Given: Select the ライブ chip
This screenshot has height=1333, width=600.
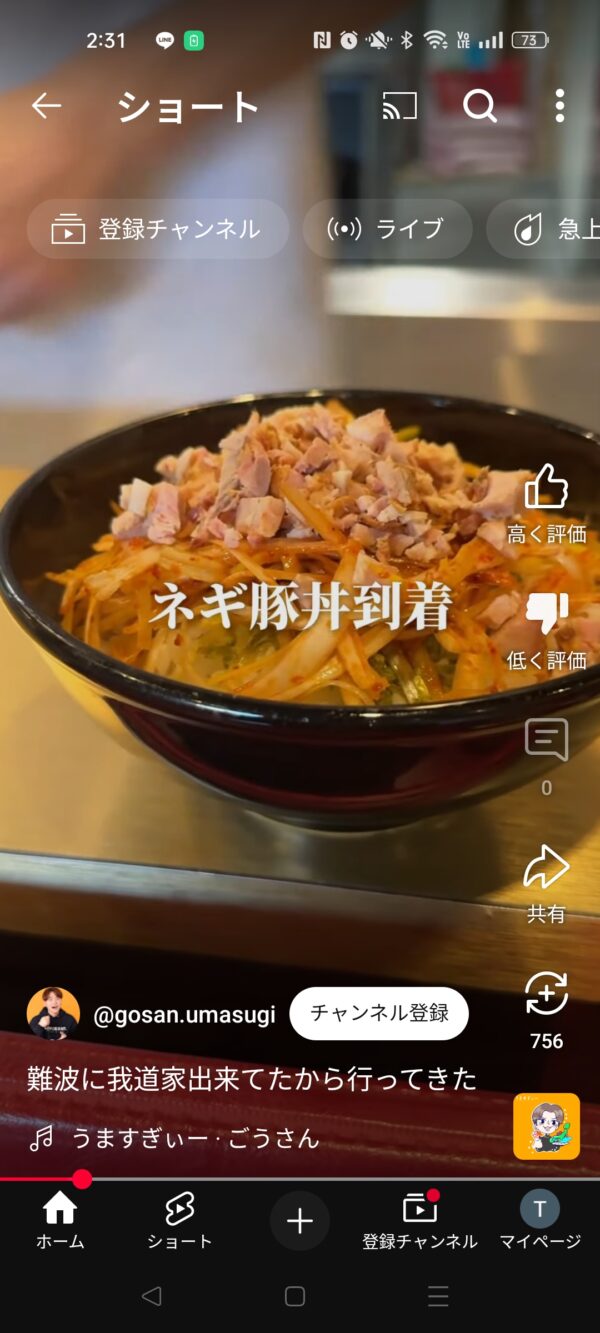Looking at the screenshot, I should pos(387,229).
